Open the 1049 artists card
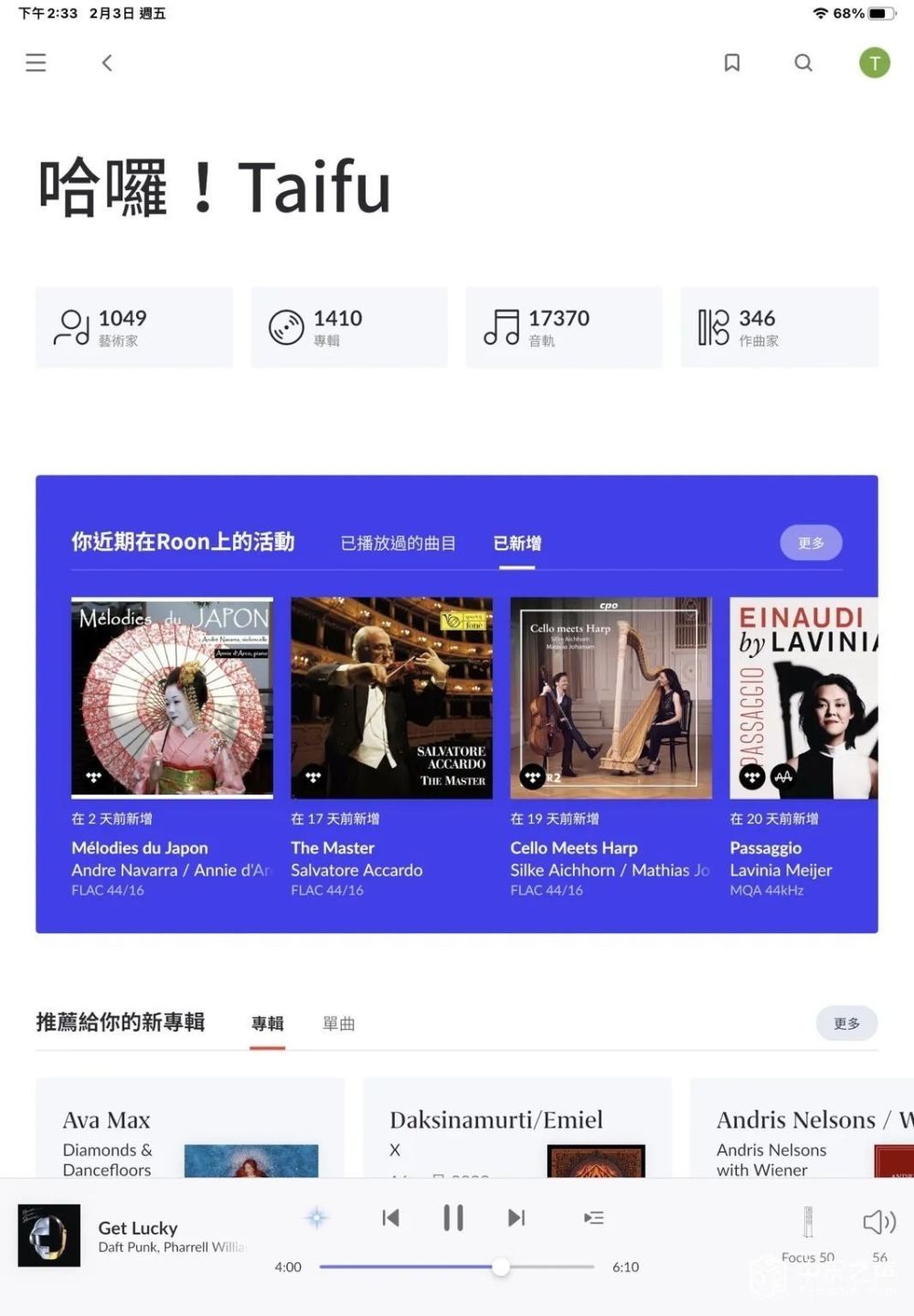The width and height of the screenshot is (914, 1316). click(x=134, y=327)
